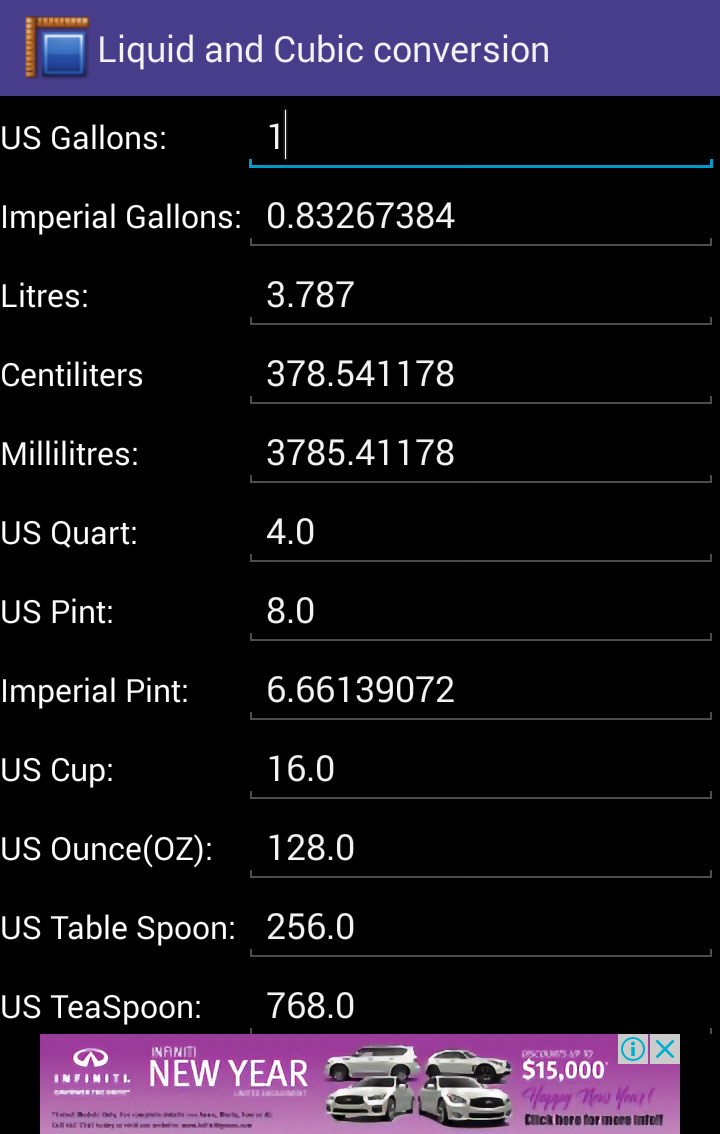Open the ad info icon
Viewport: 720px width, 1134px height.
(633, 1049)
